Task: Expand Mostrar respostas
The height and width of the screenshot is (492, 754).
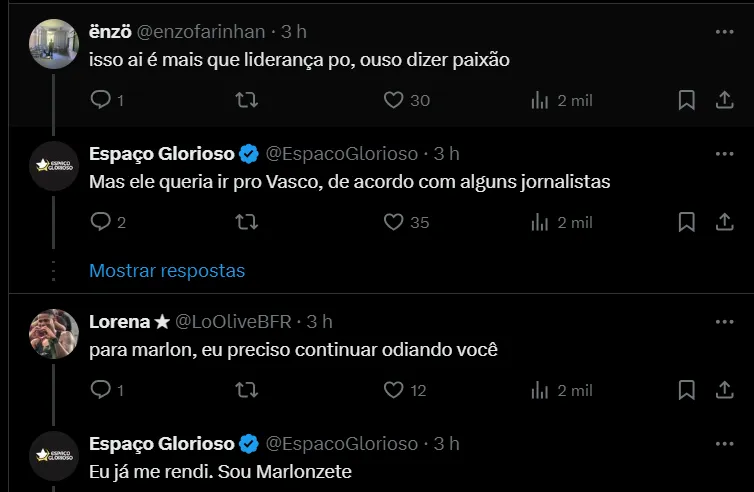Action: (x=167, y=271)
